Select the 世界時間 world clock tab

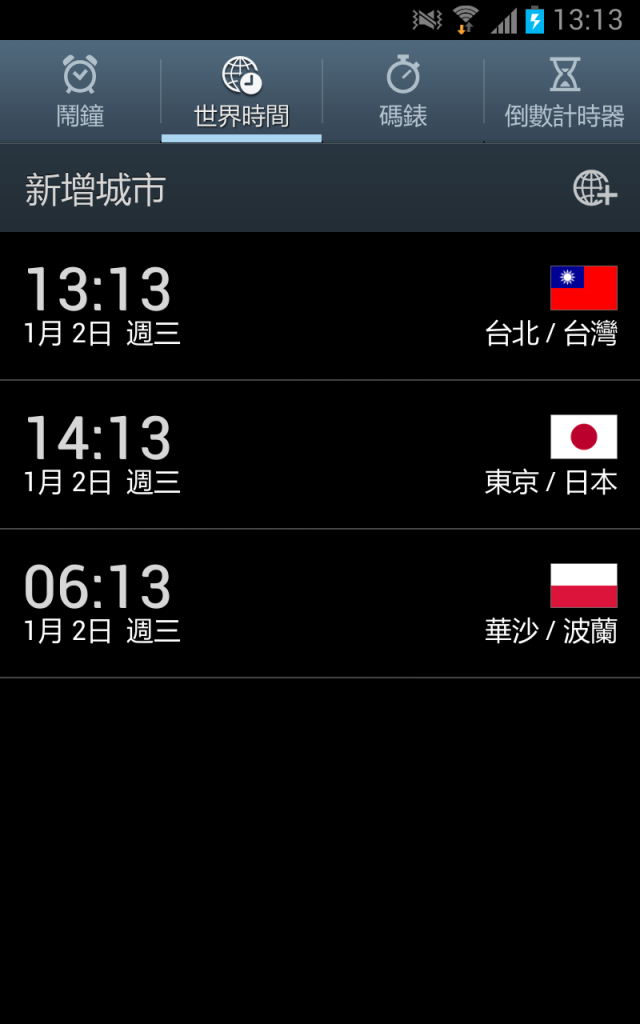pos(241,91)
